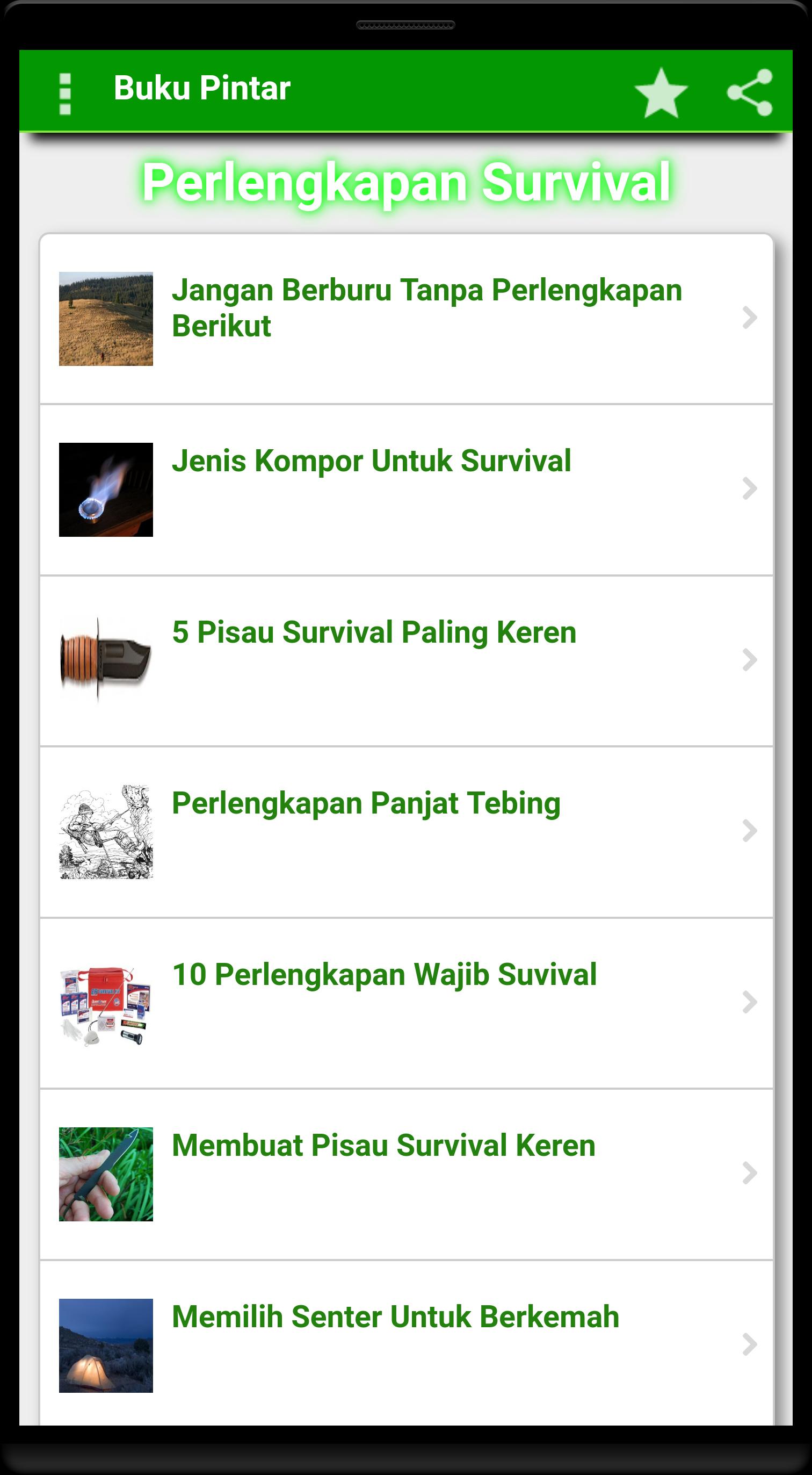812x1475 pixels.
Task: Tap the chevron next to Perlengkapan Panjat Tebing
Action: point(750,831)
